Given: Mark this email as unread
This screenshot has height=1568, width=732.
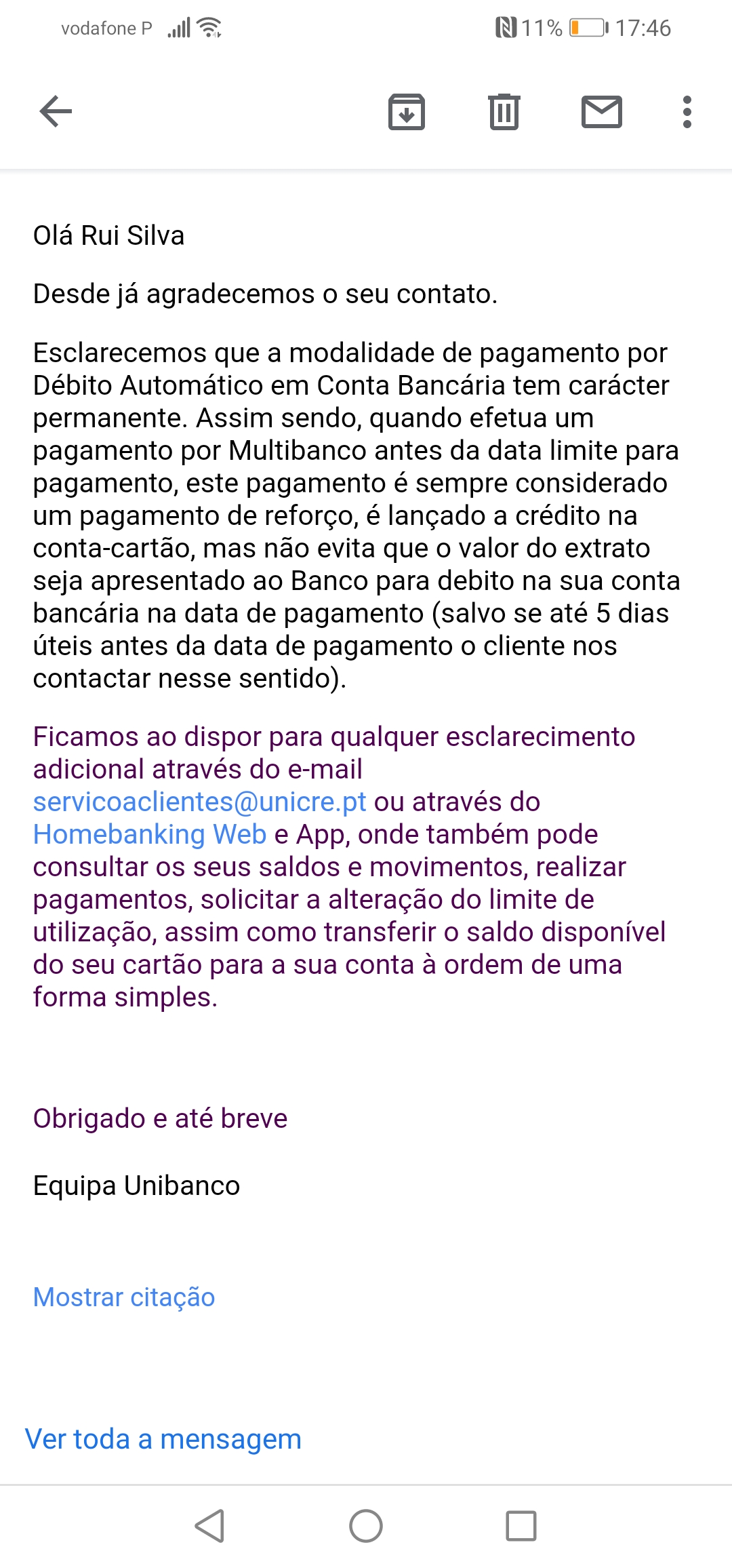Looking at the screenshot, I should 602,112.
